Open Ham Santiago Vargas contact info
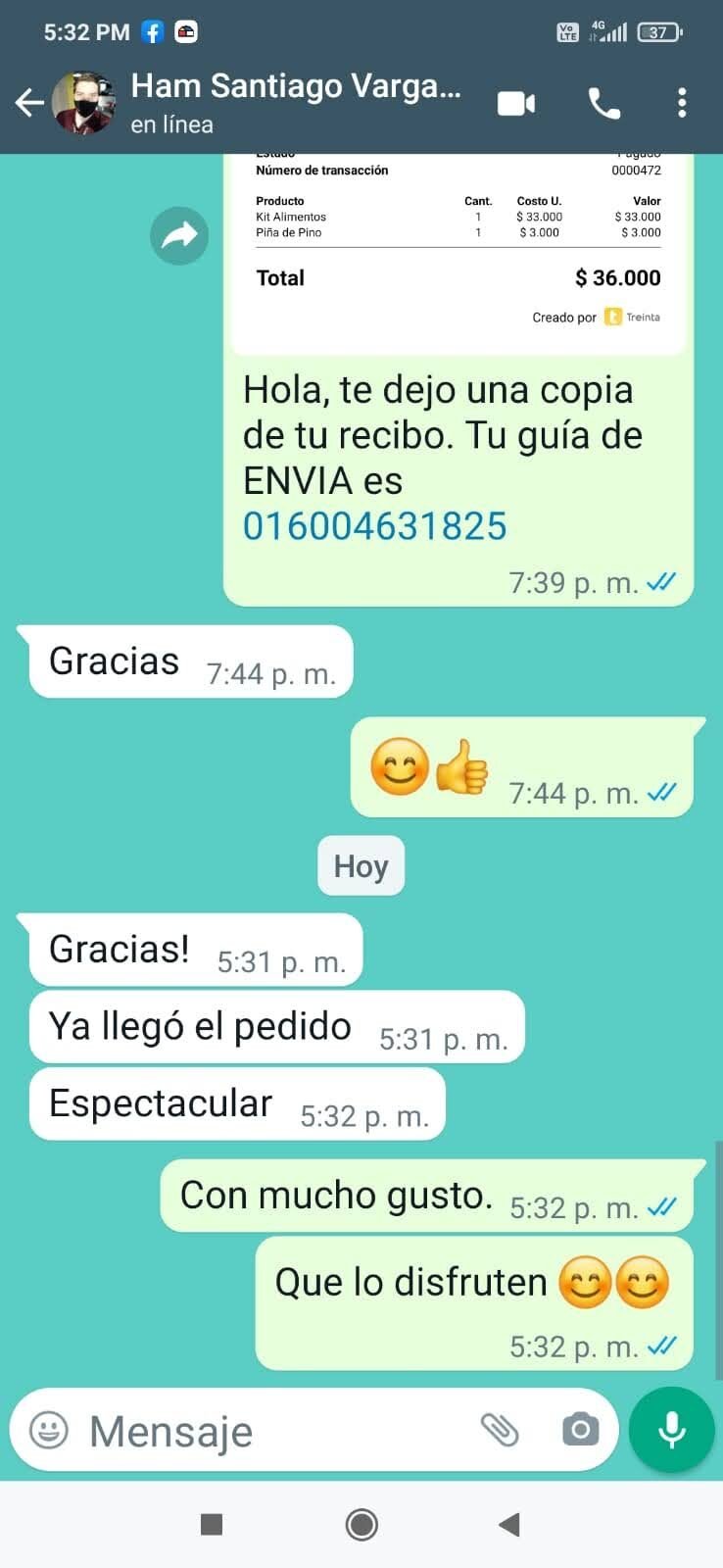 (294, 102)
